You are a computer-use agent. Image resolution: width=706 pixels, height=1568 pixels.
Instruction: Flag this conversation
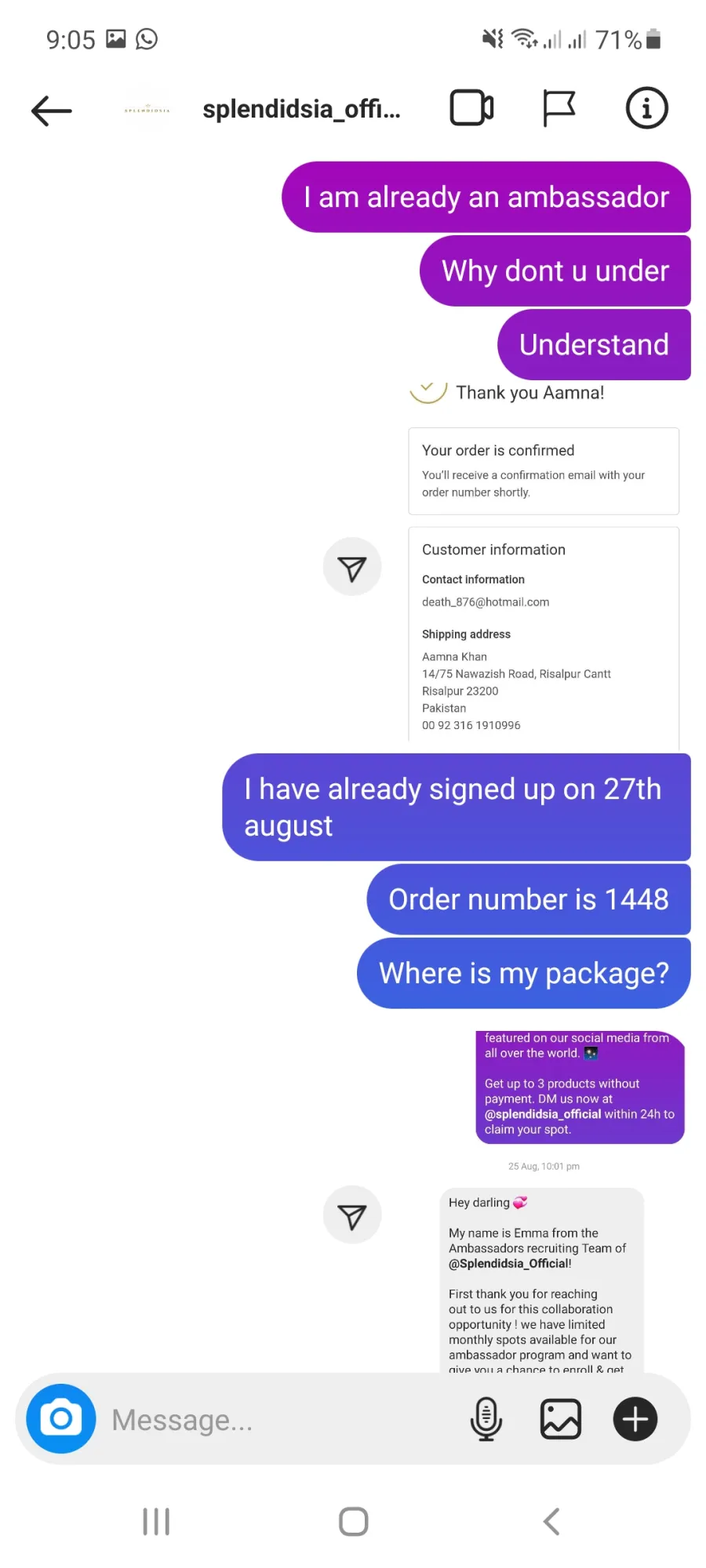point(559,108)
